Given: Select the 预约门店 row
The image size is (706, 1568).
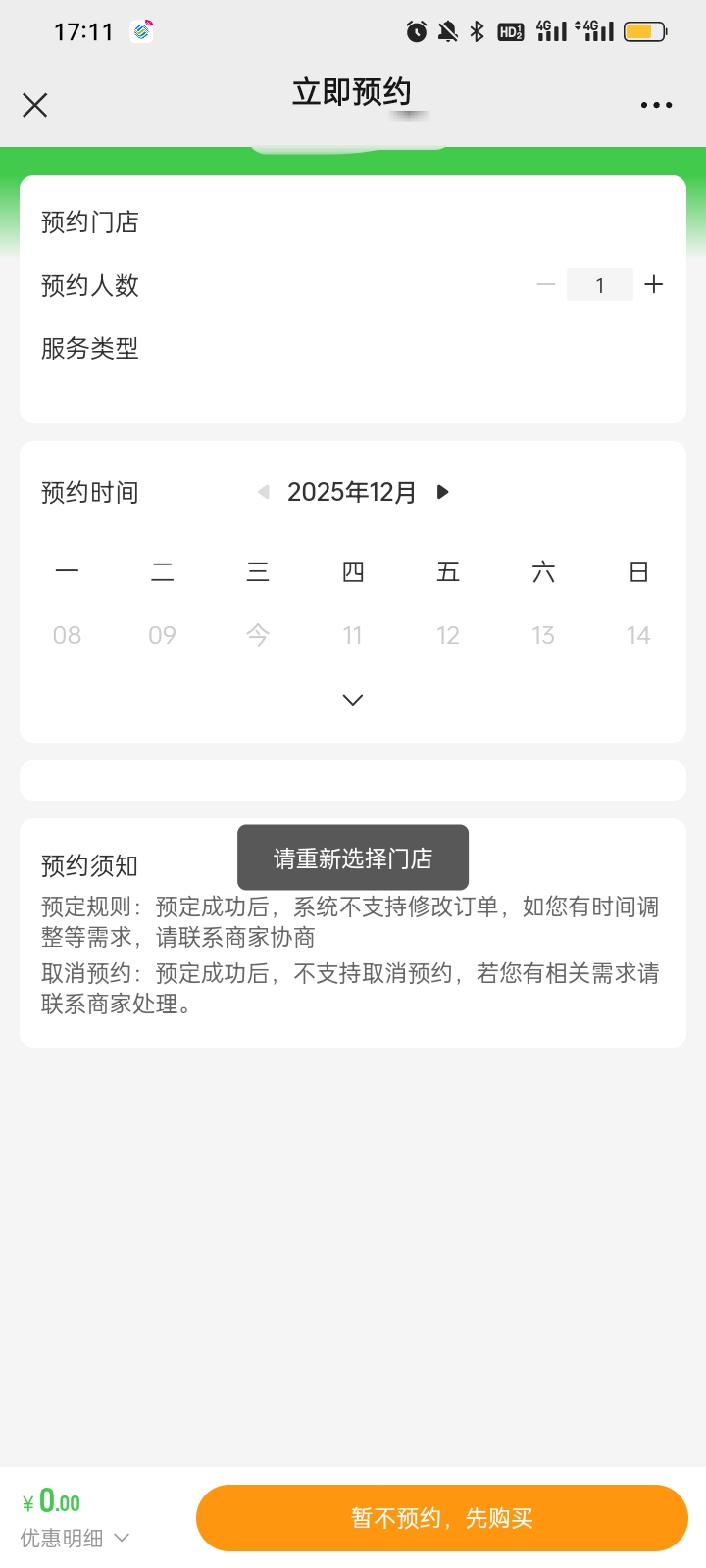Looking at the screenshot, I should pyautogui.click(x=353, y=222).
